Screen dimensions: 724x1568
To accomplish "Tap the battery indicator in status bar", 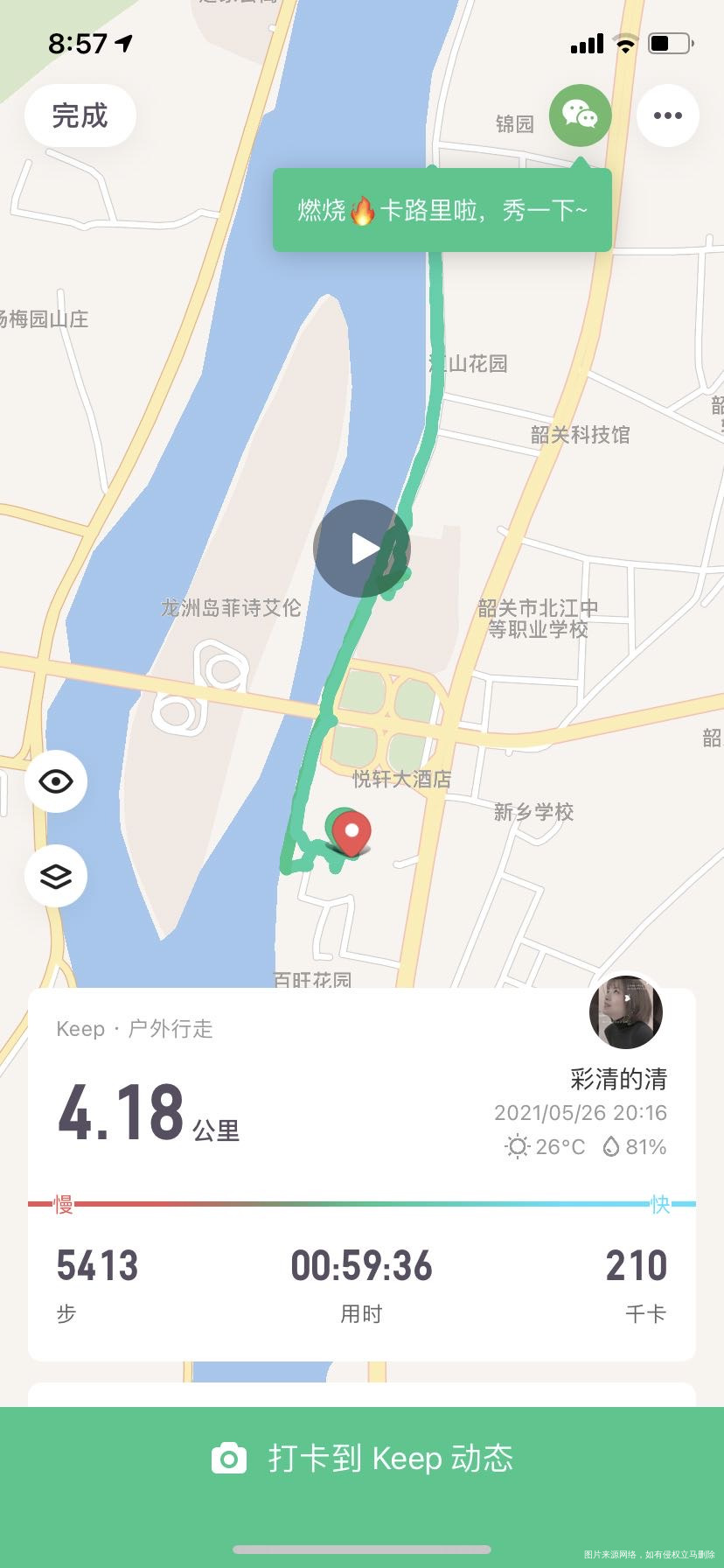I will [x=667, y=42].
